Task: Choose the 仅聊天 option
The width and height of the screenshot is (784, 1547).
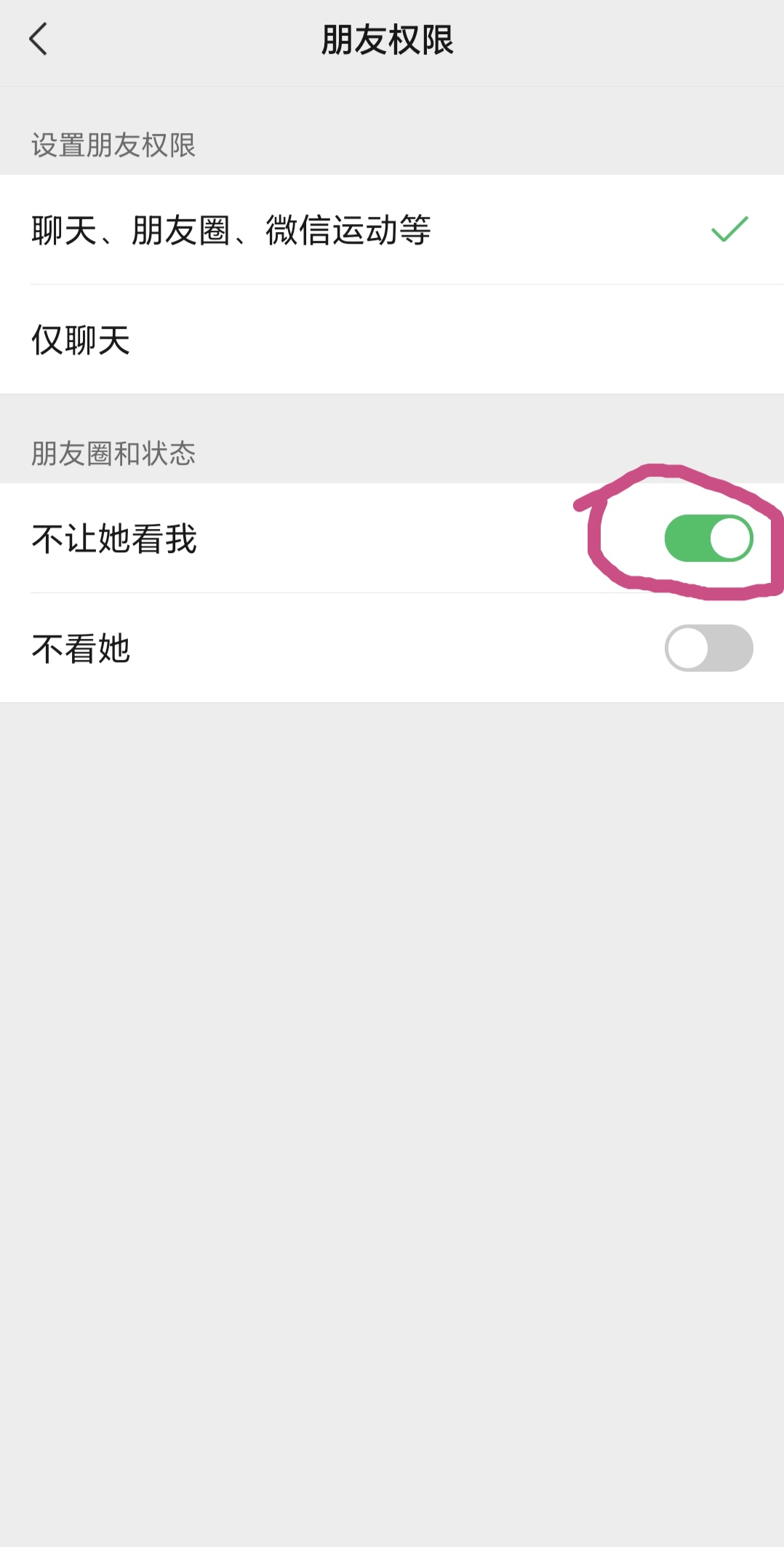Action: 392,340
